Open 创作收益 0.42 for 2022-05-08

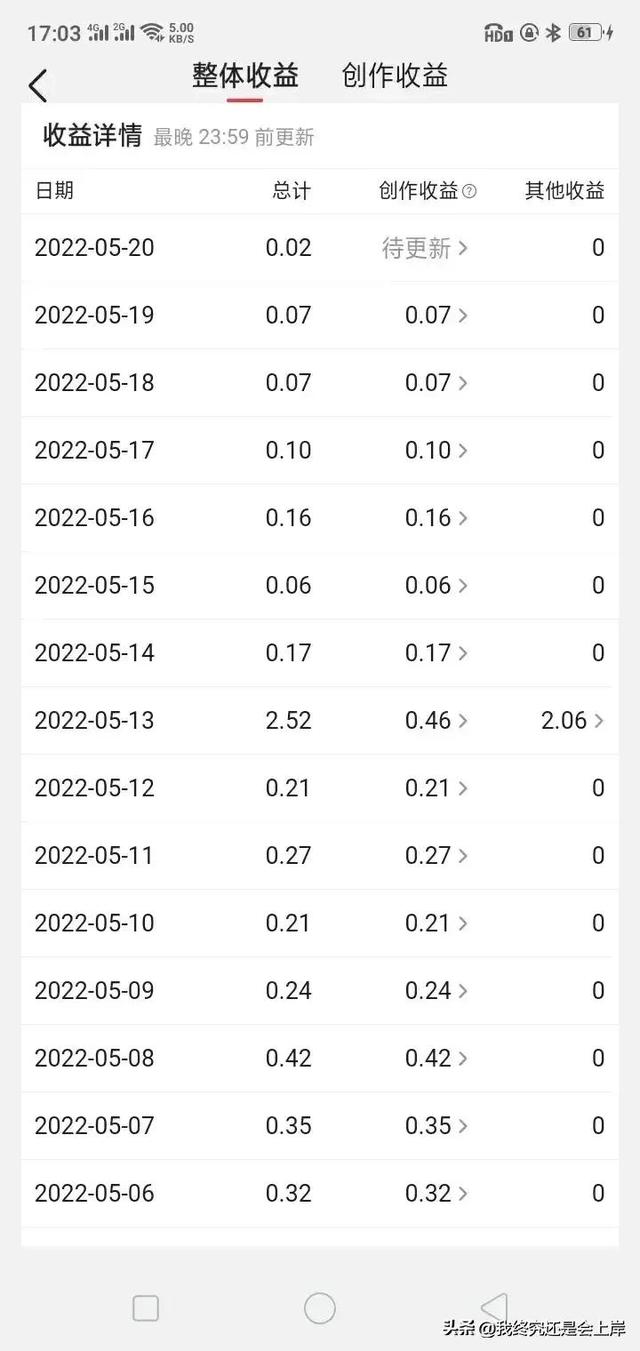(x=436, y=1058)
